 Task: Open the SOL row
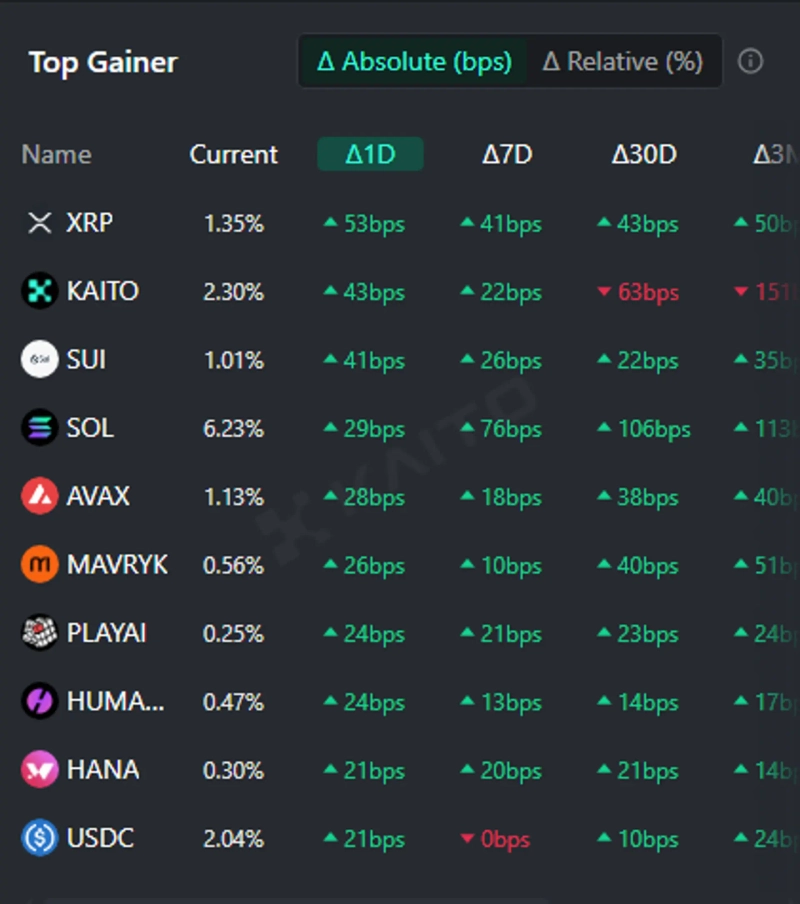pyautogui.click(x=89, y=428)
